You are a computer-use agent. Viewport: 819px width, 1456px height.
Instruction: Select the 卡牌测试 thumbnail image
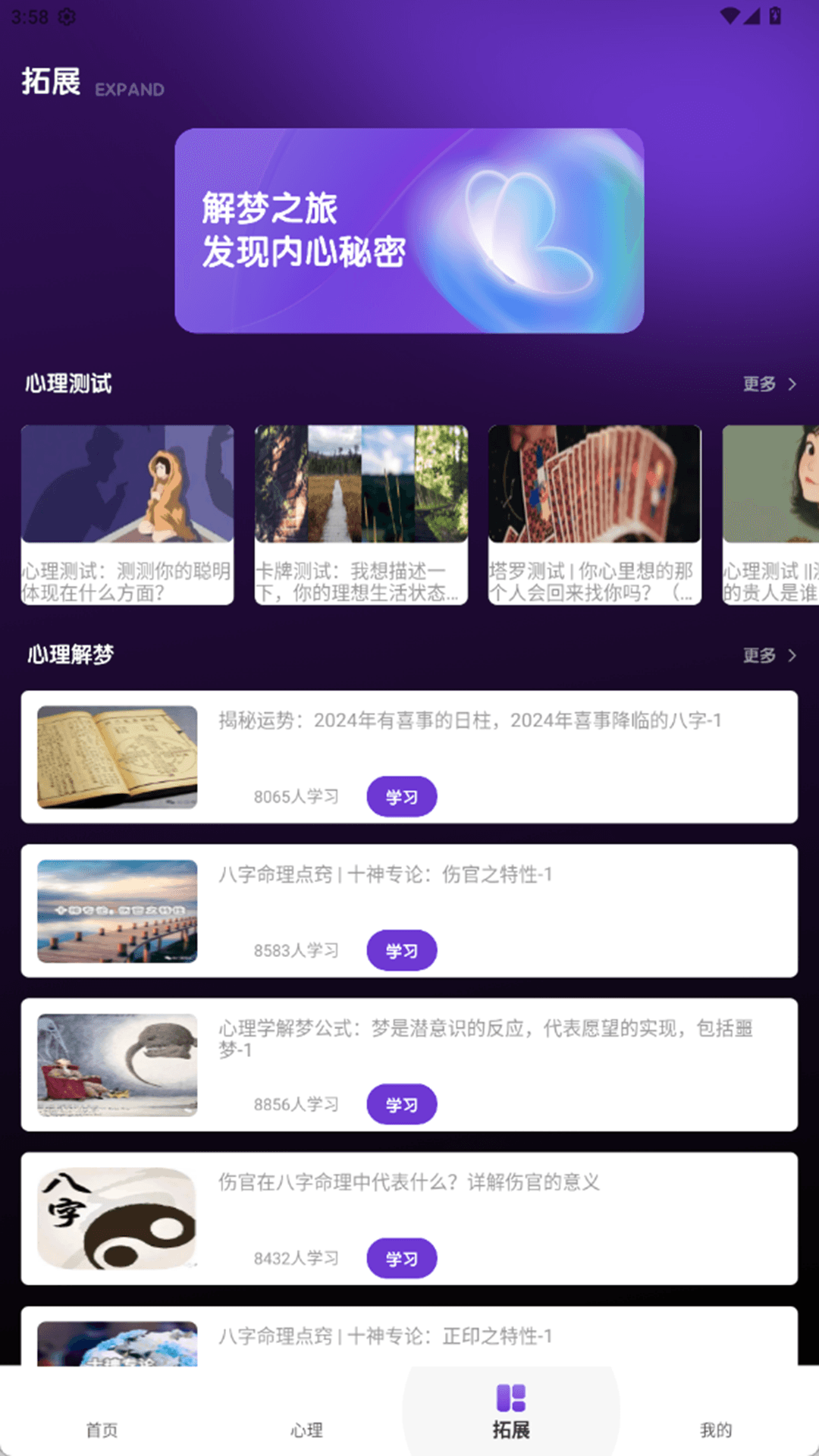pos(360,483)
